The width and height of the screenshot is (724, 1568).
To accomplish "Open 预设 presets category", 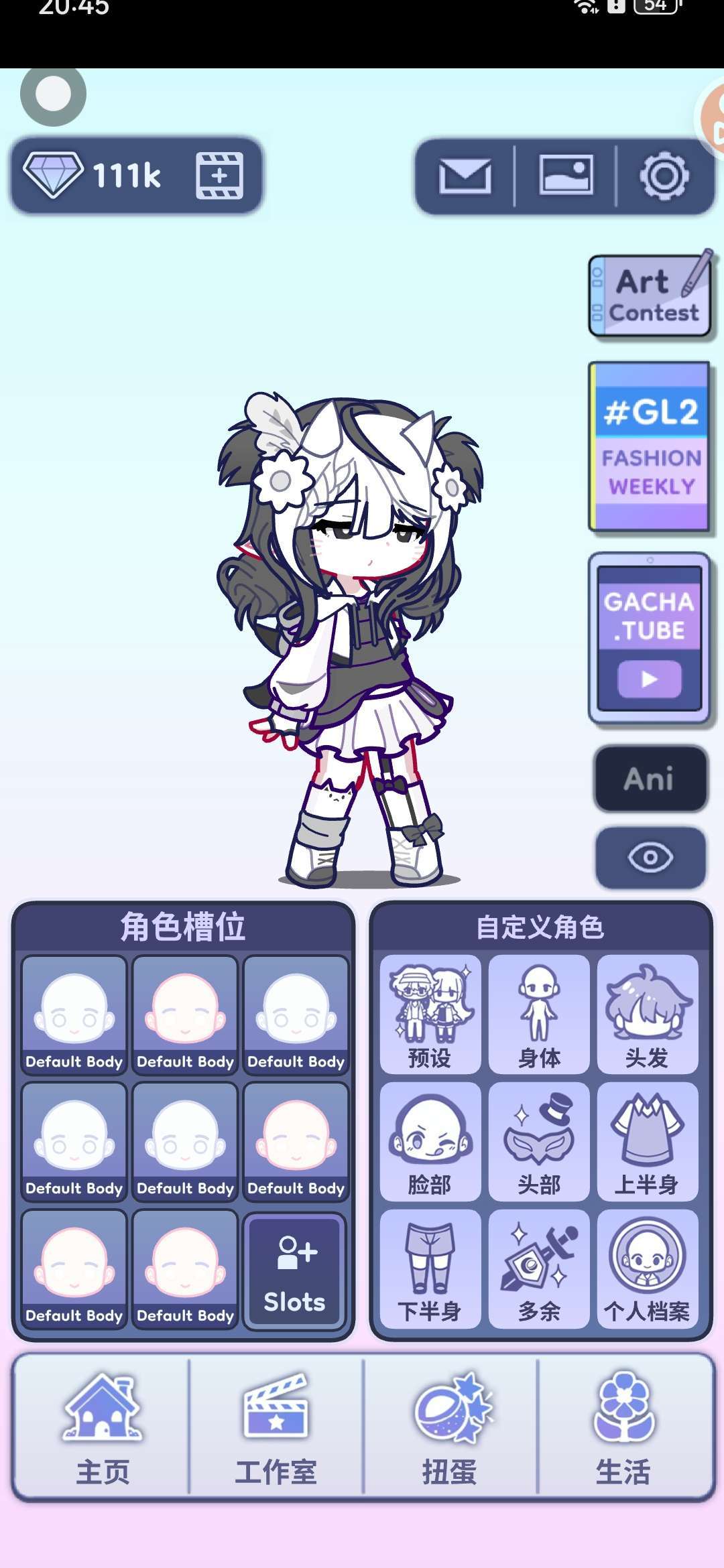I will pyautogui.click(x=430, y=1015).
